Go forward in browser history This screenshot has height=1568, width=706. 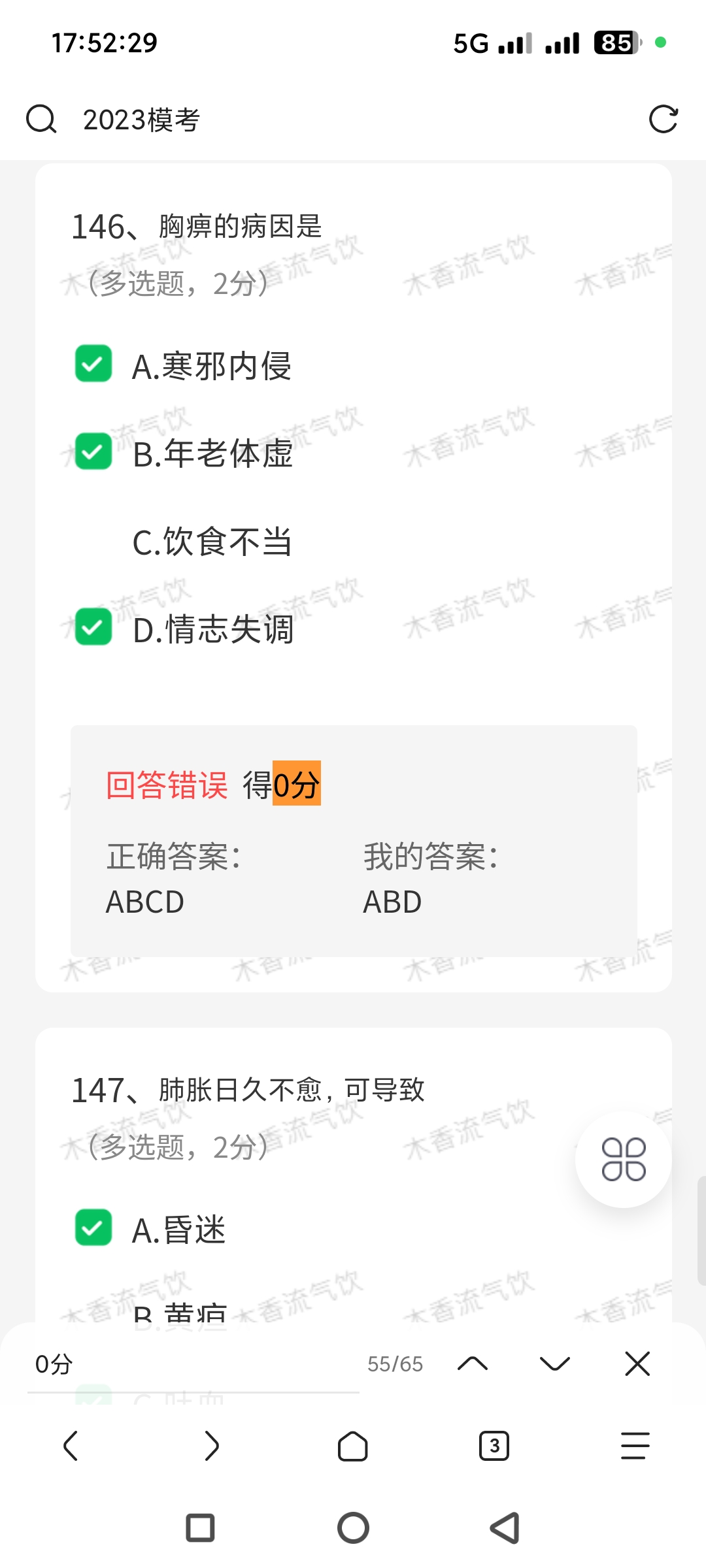212,1445
